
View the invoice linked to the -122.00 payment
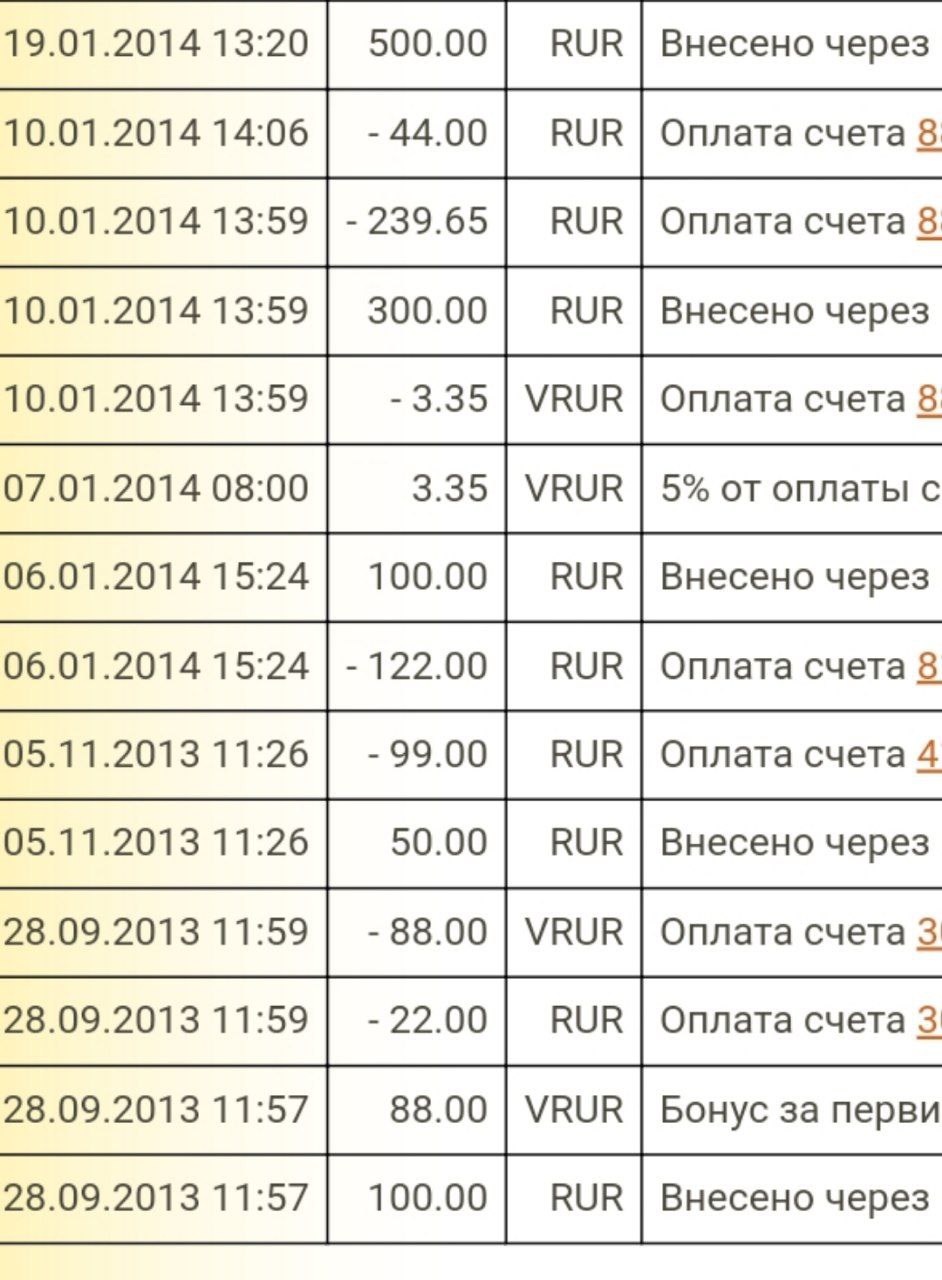point(929,666)
